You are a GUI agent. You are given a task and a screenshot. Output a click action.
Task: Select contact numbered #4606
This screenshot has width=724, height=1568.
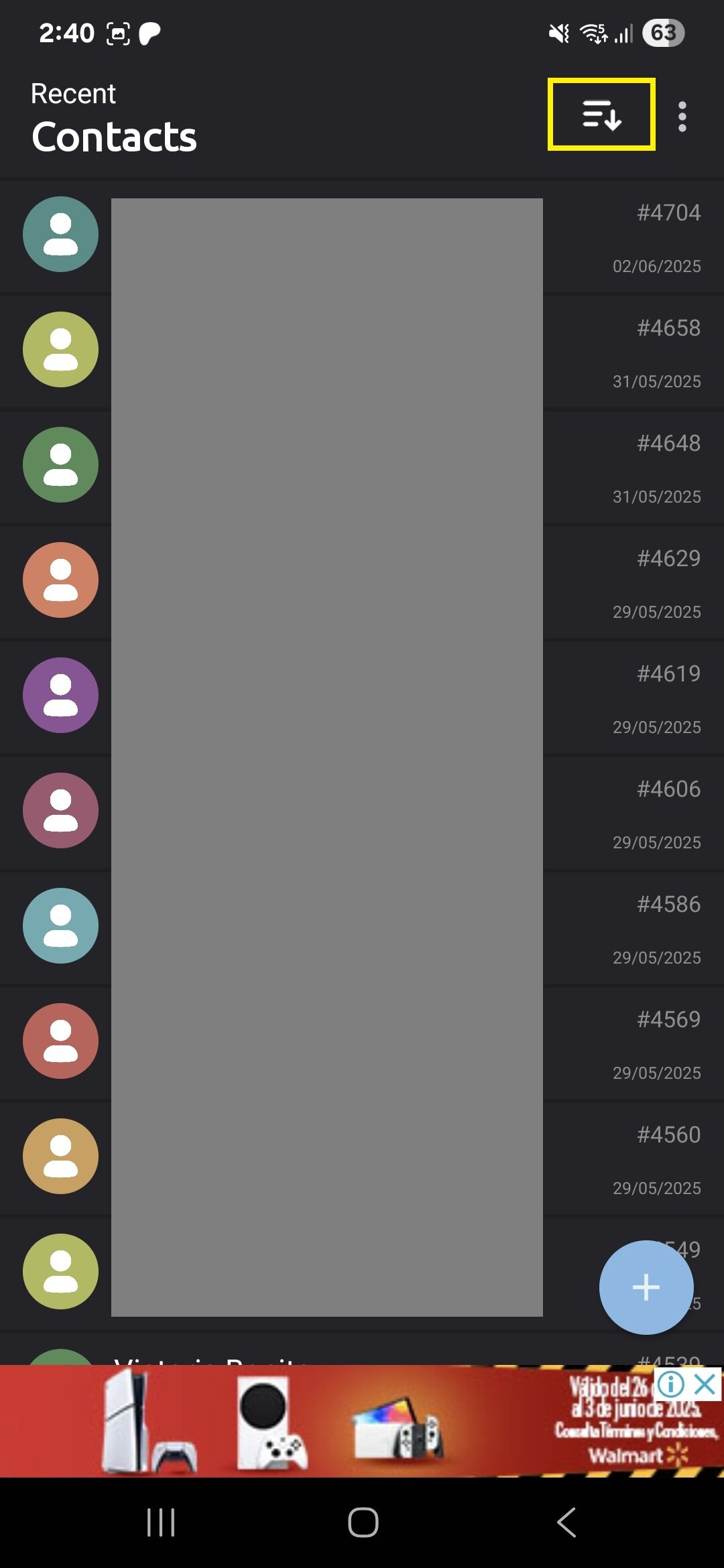(362, 812)
